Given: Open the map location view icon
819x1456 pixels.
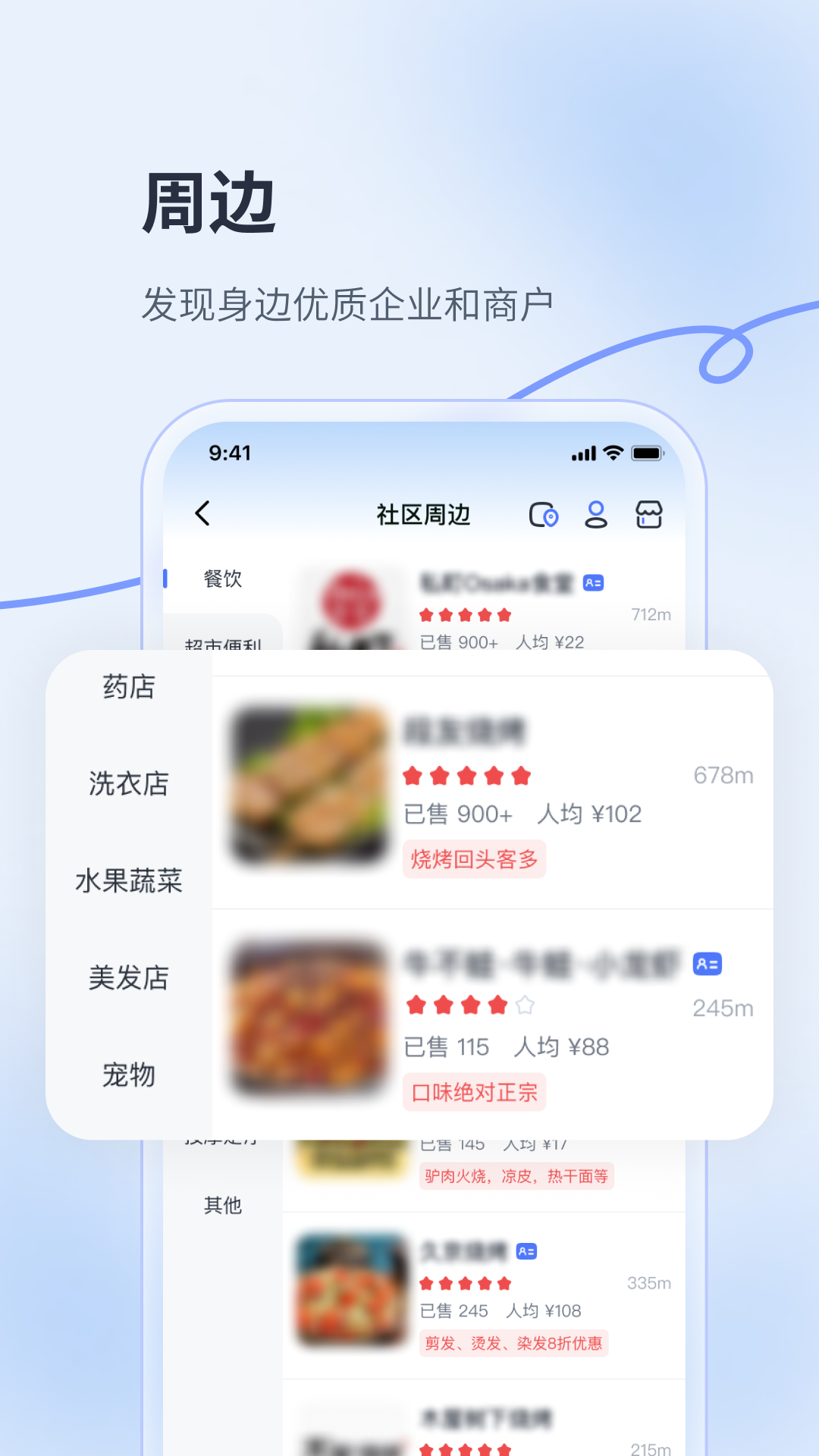Looking at the screenshot, I should (544, 515).
